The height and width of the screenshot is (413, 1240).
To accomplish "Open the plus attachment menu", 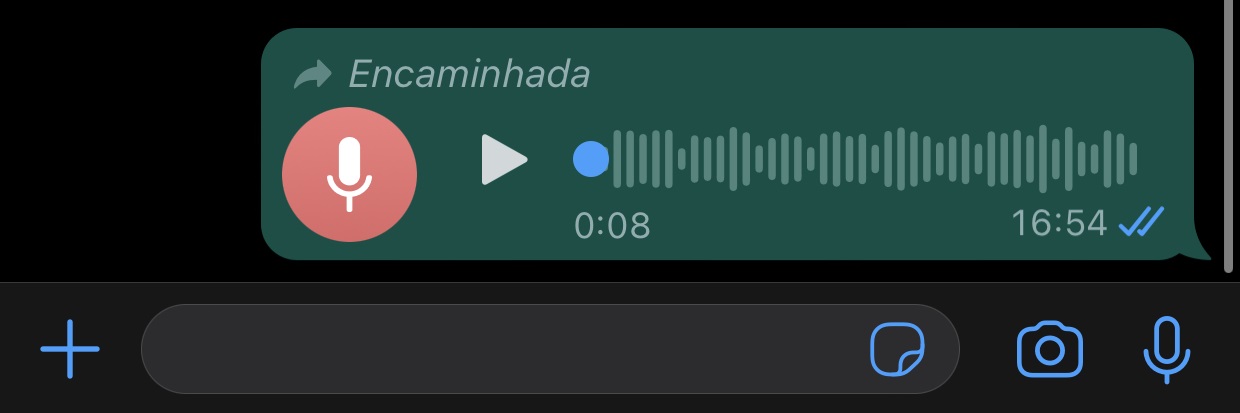I will click(70, 349).
